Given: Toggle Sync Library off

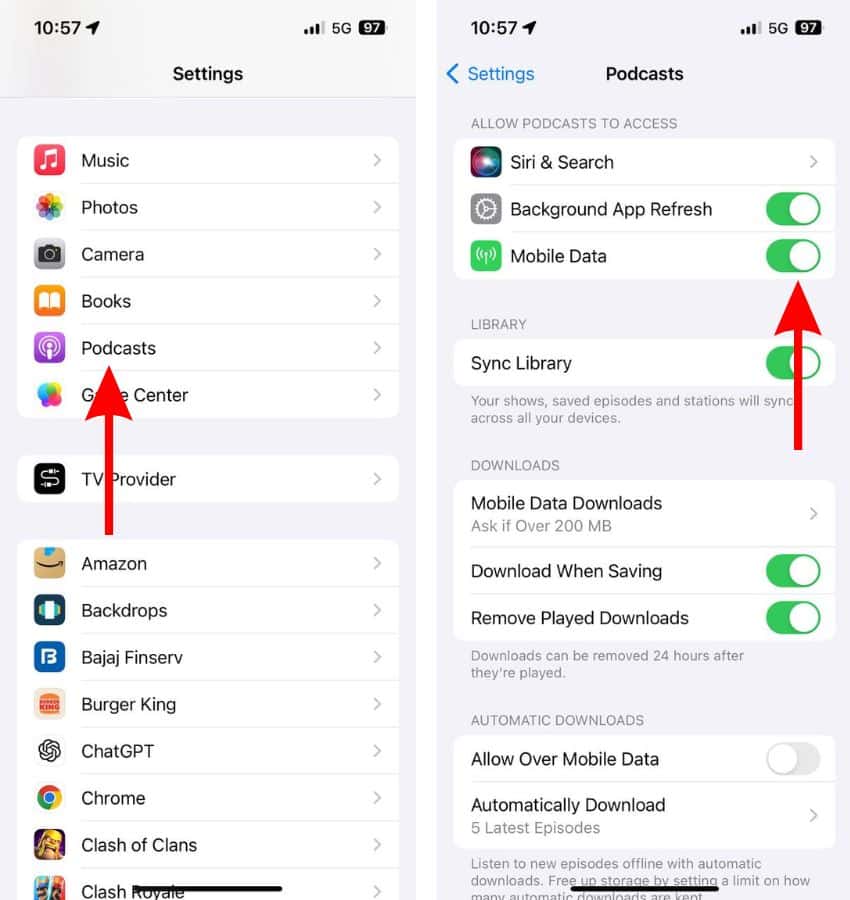Looking at the screenshot, I should tap(792, 363).
